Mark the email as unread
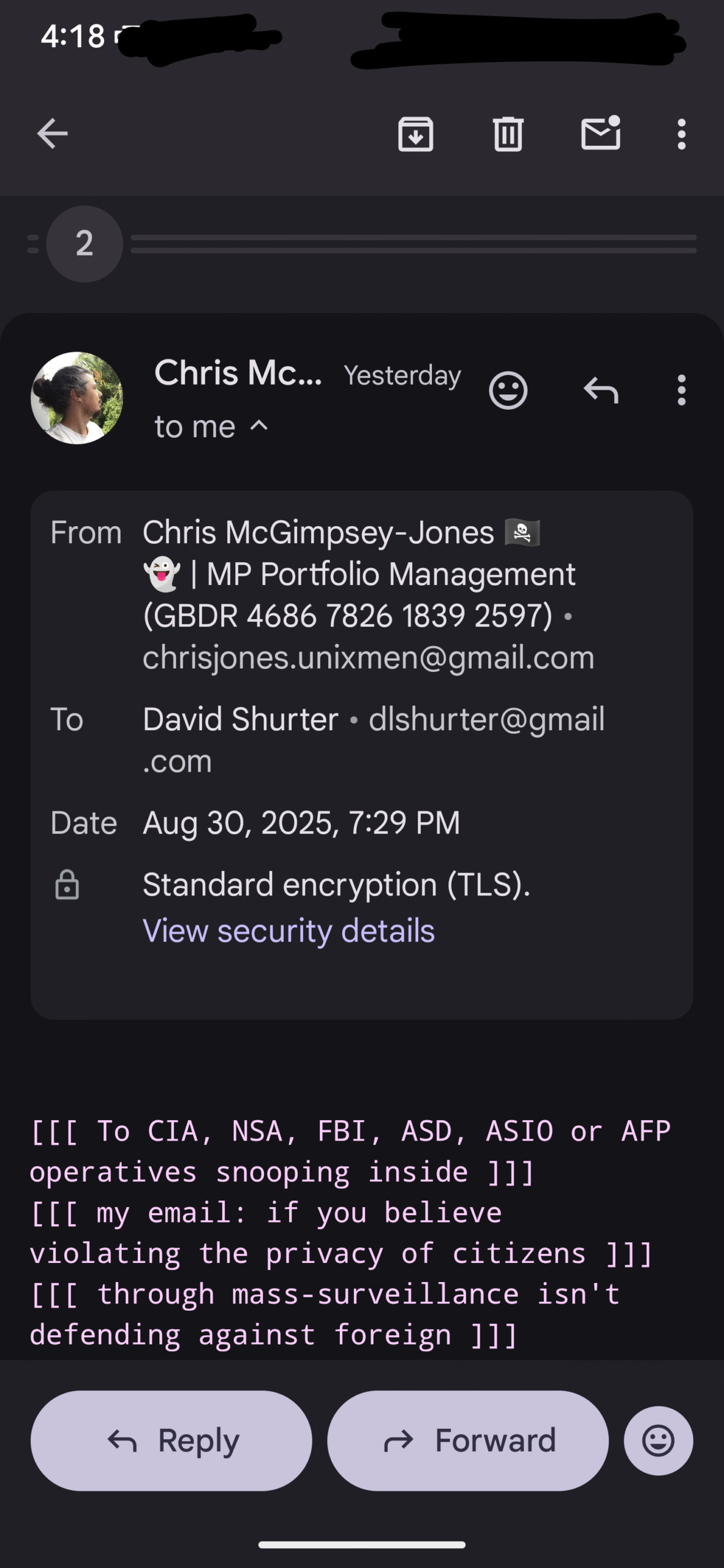The image size is (724, 1568). (601, 132)
